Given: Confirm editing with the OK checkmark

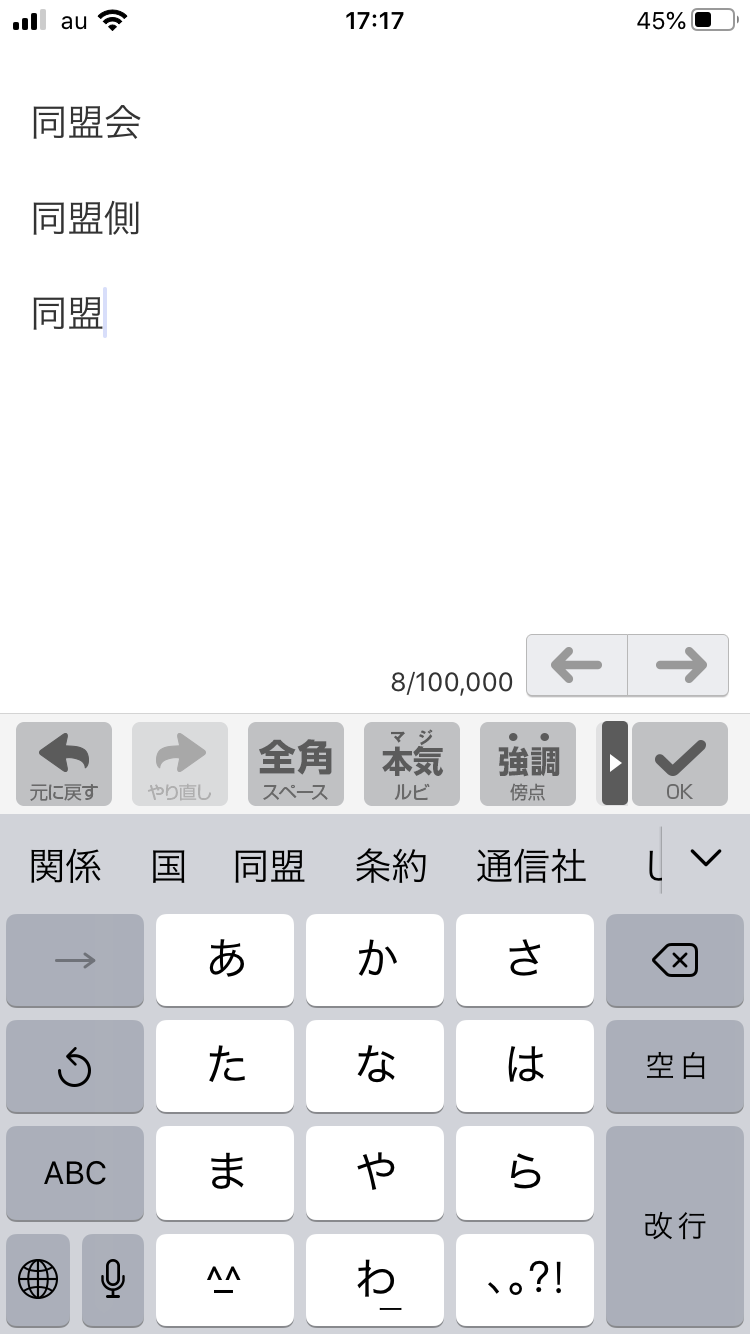Looking at the screenshot, I should tap(680, 764).
